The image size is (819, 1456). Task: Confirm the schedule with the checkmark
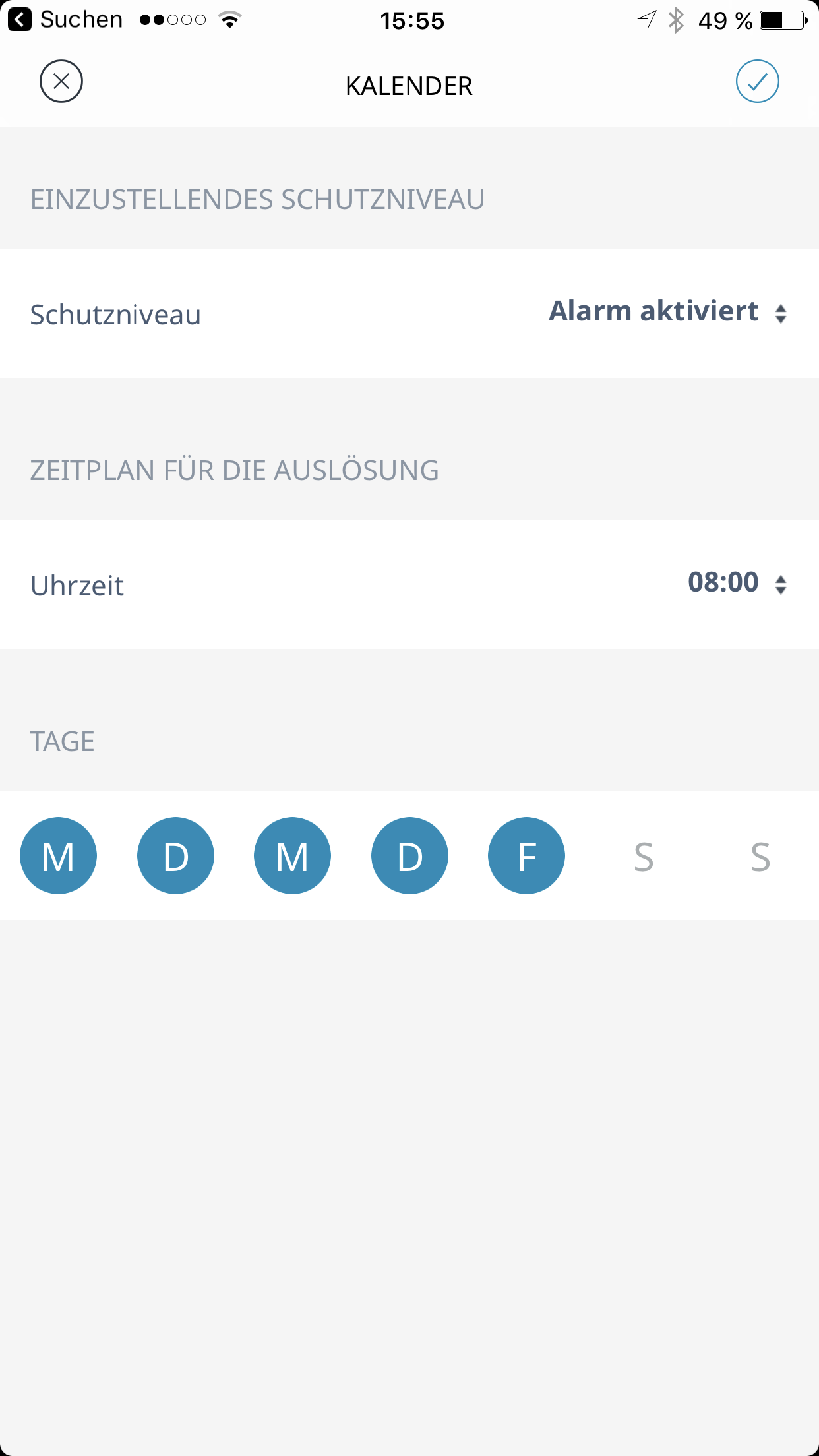click(757, 82)
